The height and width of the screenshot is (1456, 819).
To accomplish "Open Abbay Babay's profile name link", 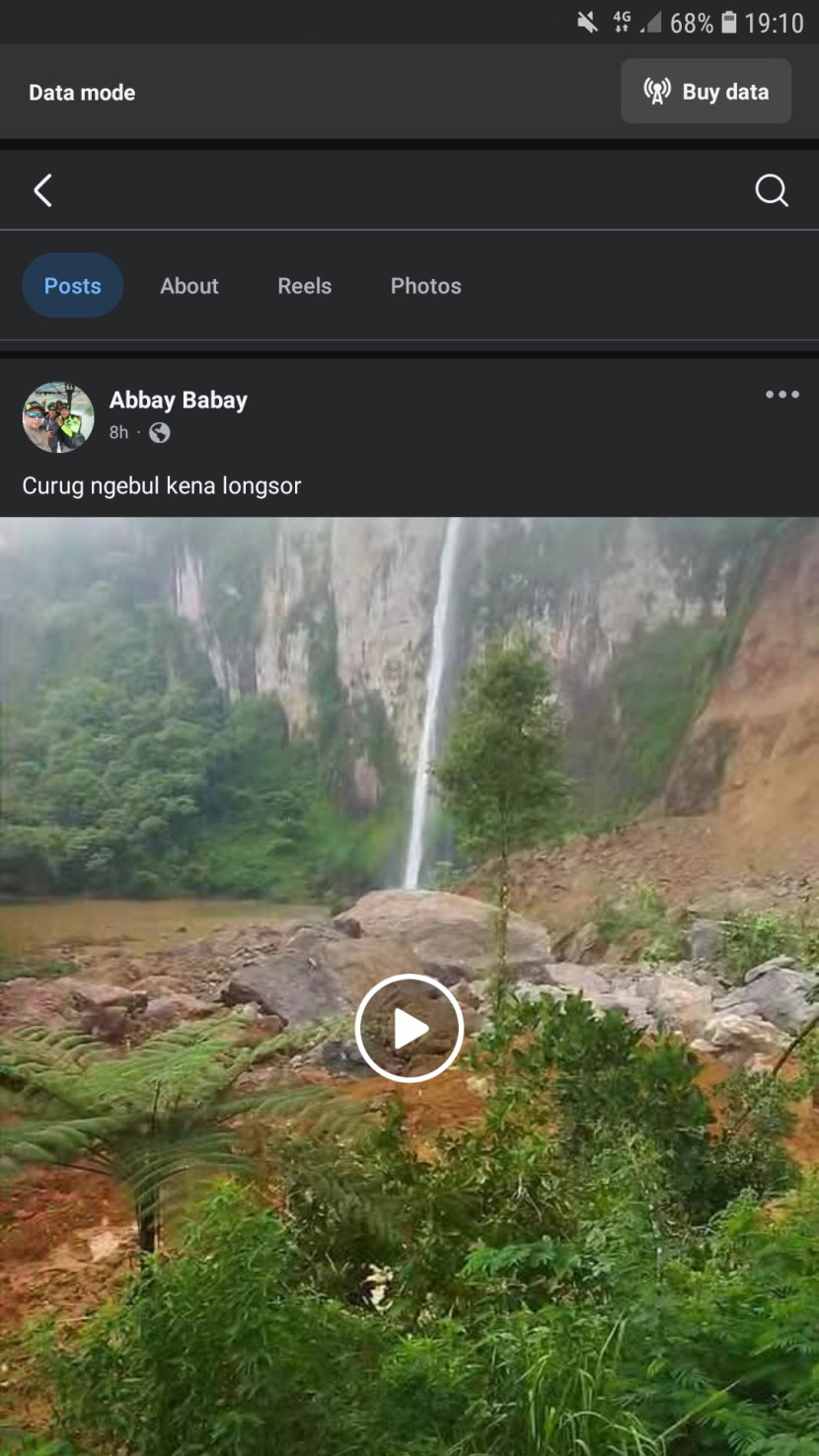I will [178, 400].
